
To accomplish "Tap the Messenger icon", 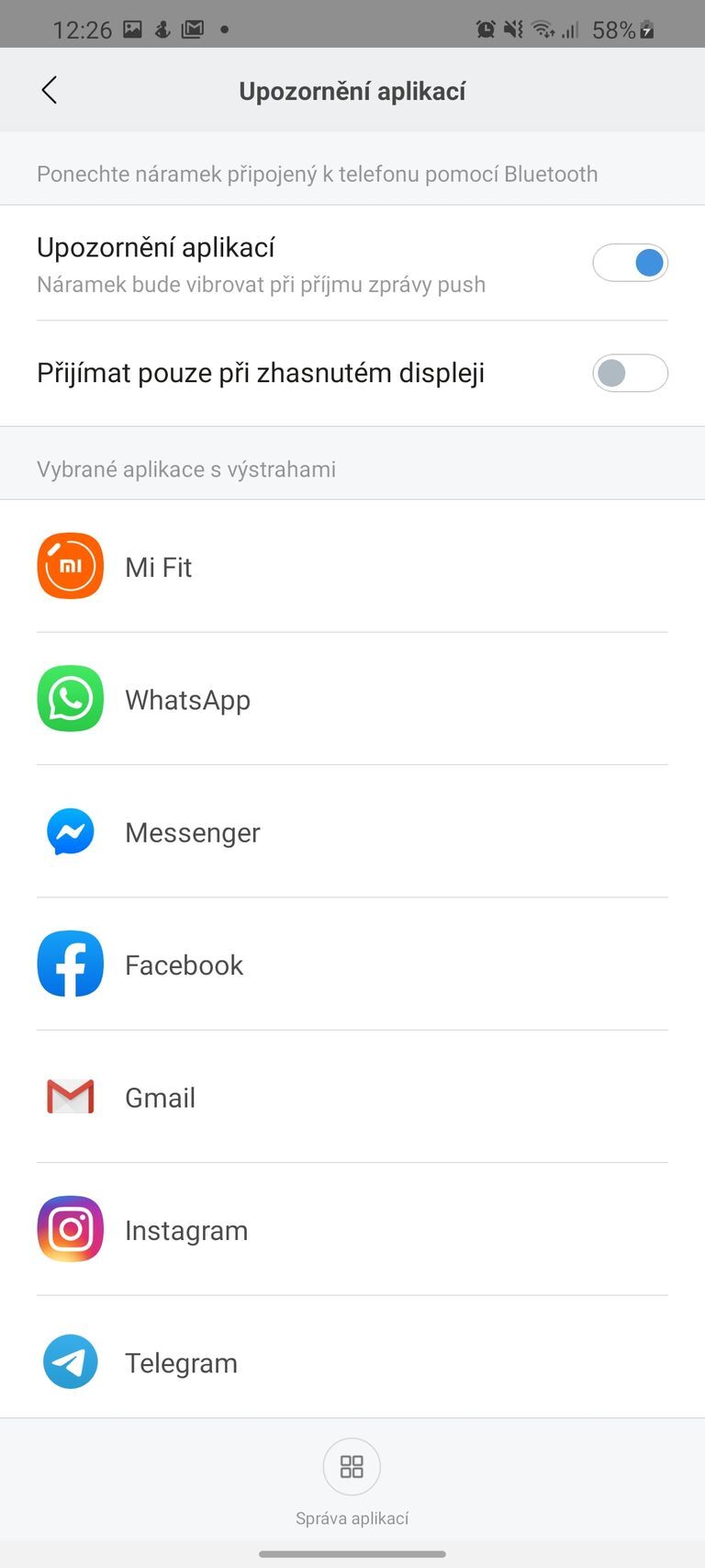I will pyautogui.click(x=70, y=831).
